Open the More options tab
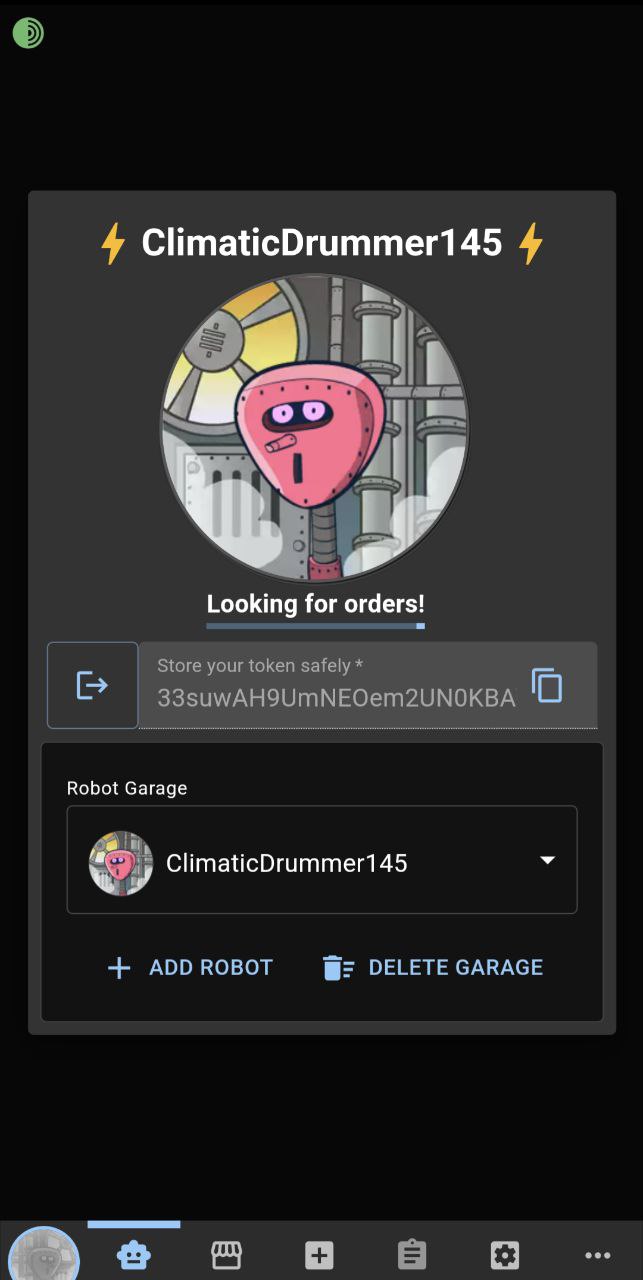This screenshot has height=1280, width=643. [597, 1254]
